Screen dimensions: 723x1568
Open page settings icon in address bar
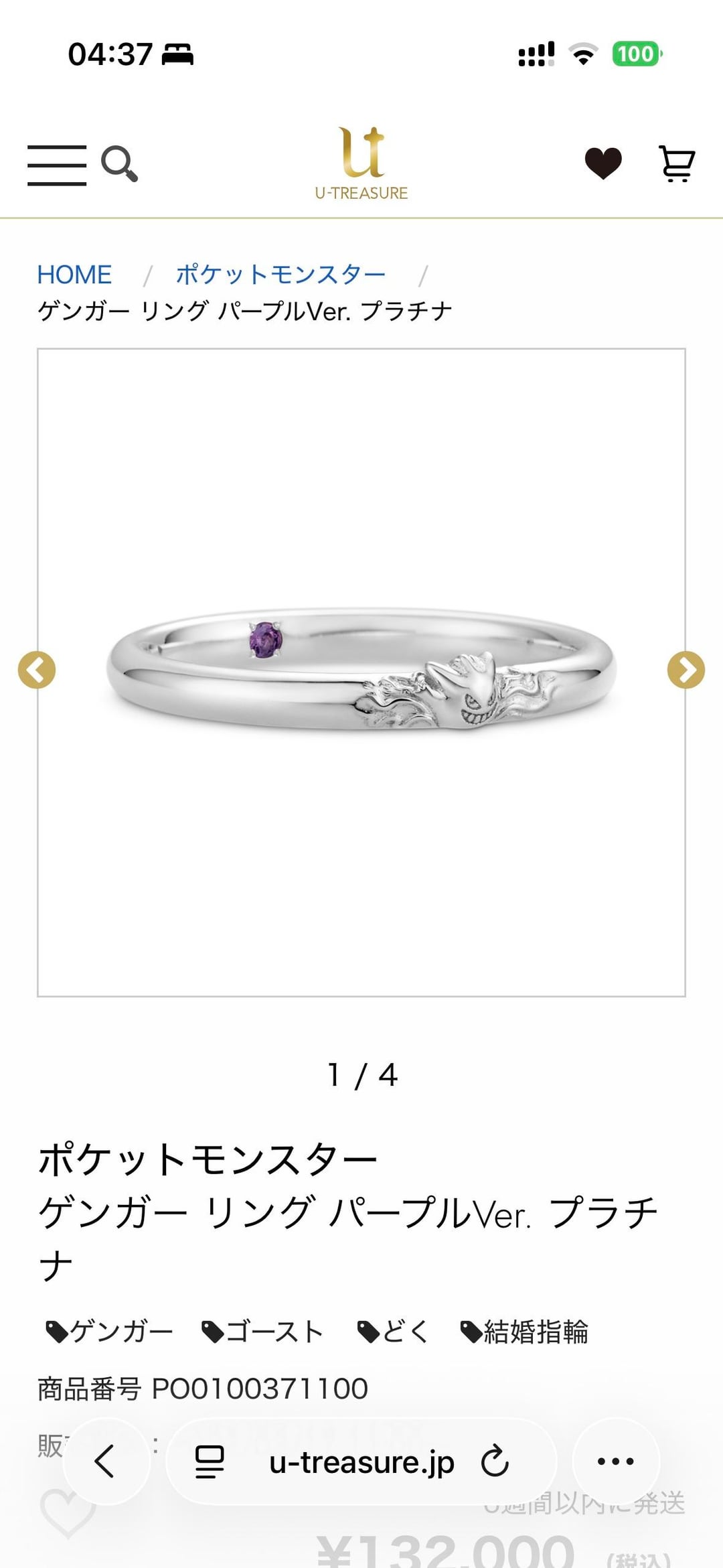tap(210, 1462)
